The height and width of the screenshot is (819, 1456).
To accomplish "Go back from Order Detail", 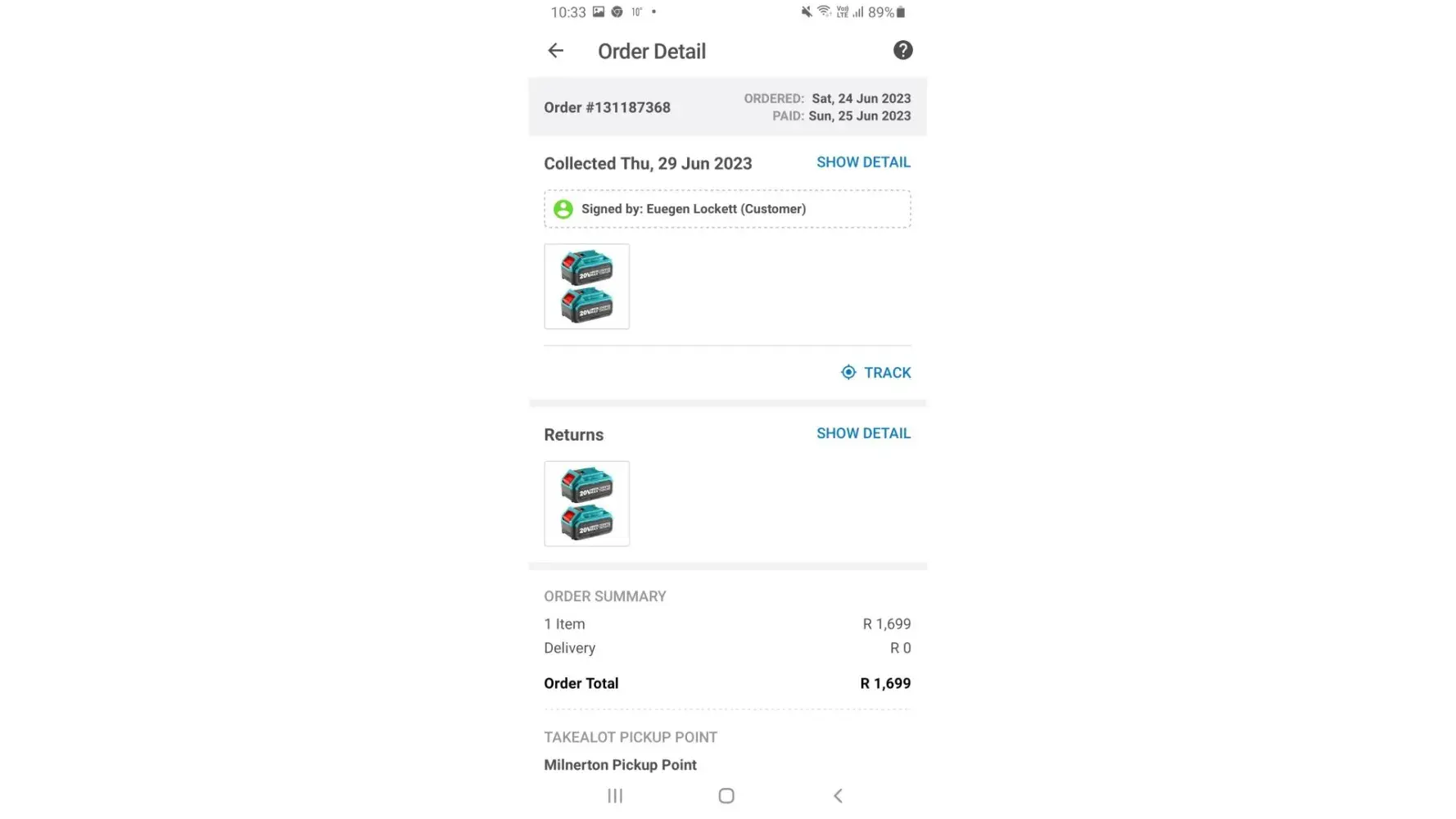I will click(555, 51).
